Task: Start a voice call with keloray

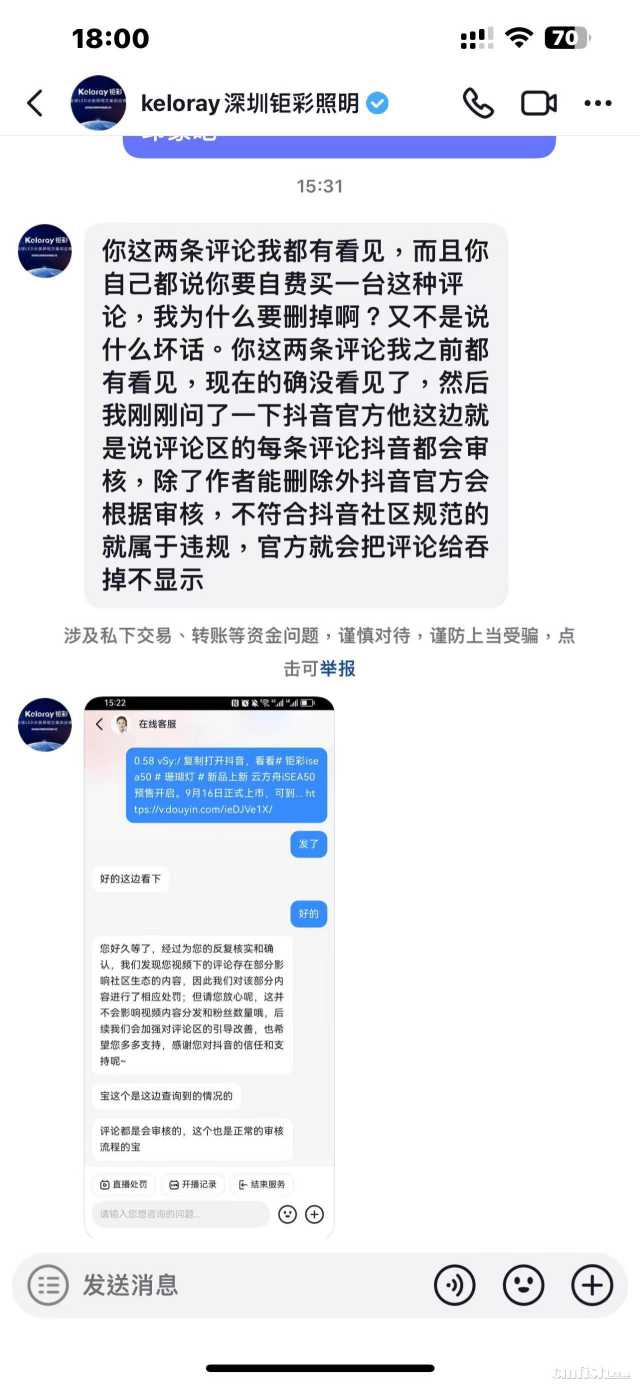Action: click(x=478, y=103)
